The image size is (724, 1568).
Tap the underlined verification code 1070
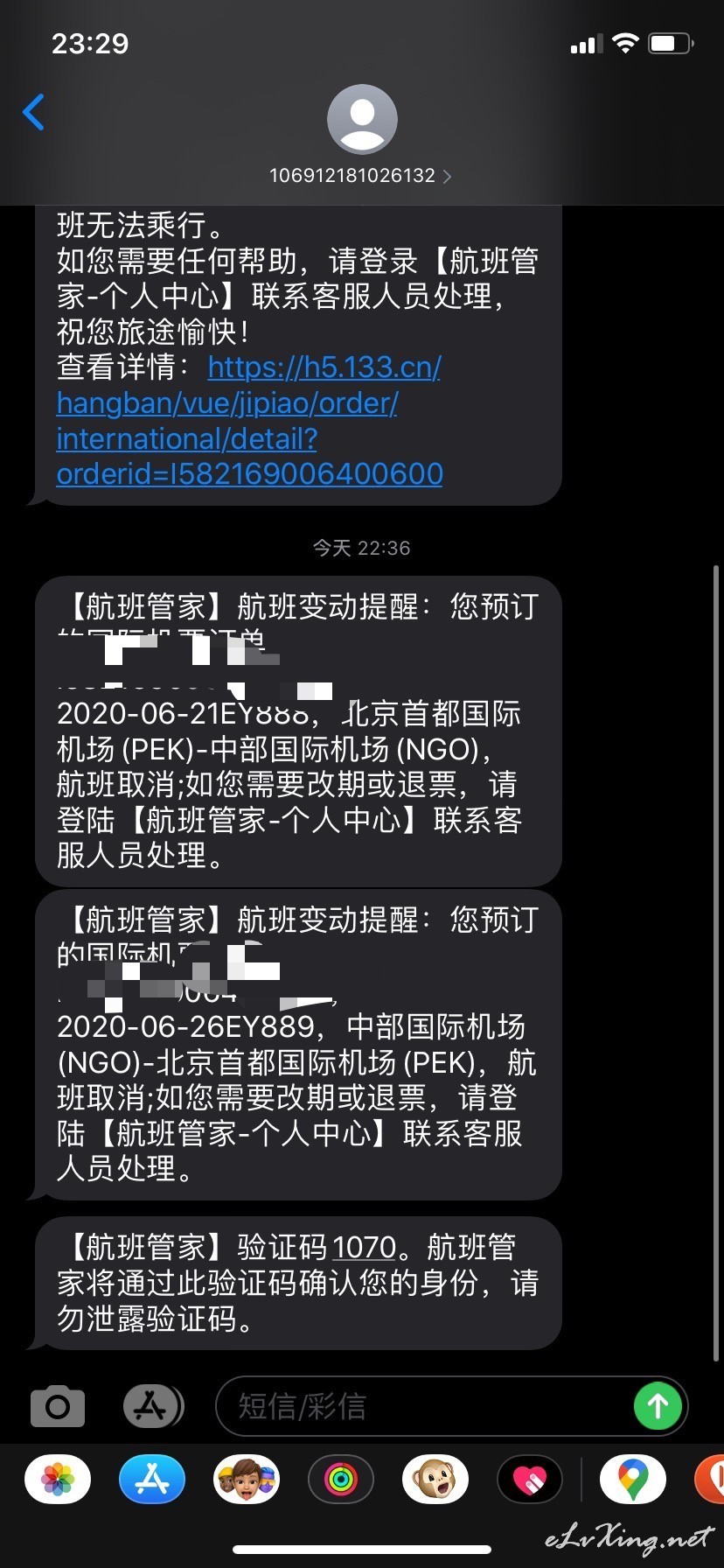click(x=365, y=1247)
